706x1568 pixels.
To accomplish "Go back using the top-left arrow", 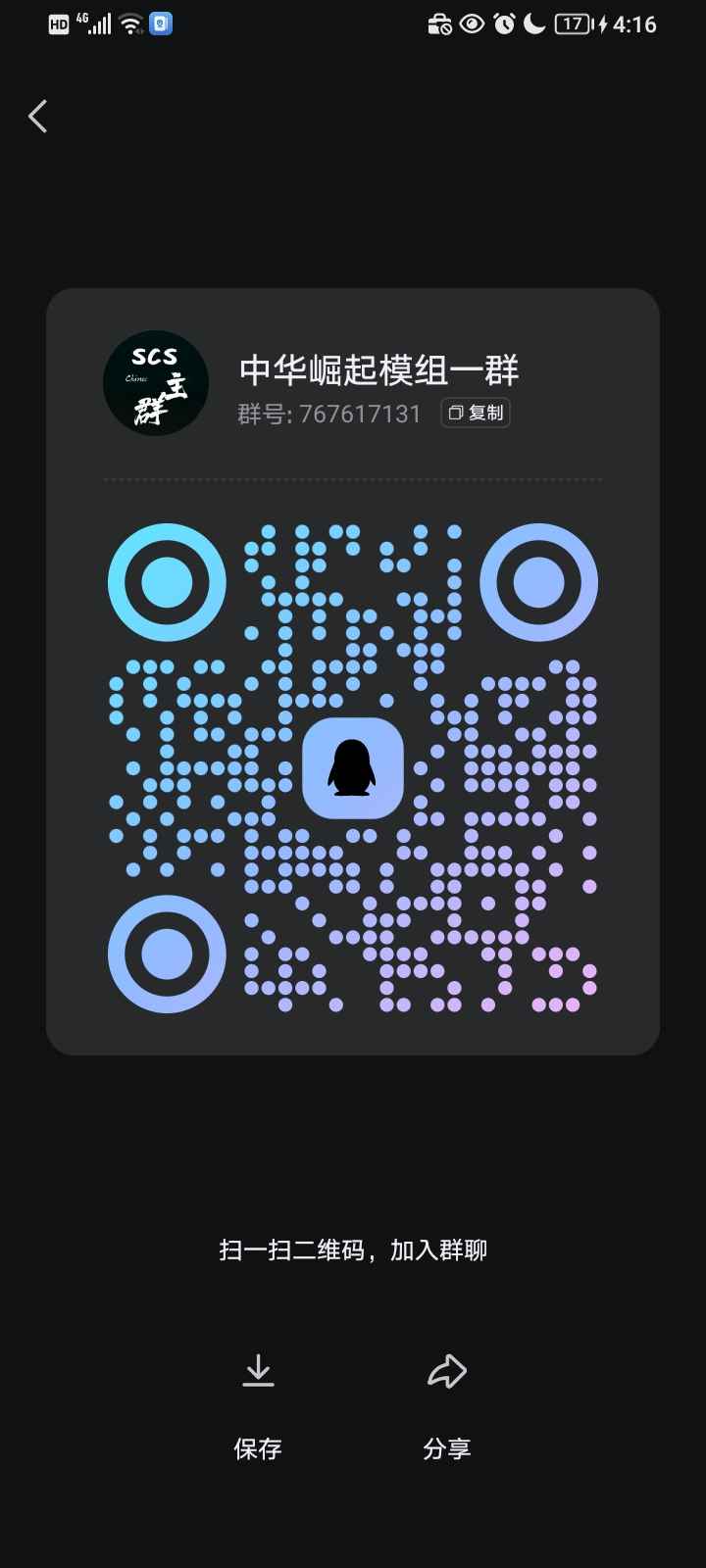I will click(x=38, y=117).
